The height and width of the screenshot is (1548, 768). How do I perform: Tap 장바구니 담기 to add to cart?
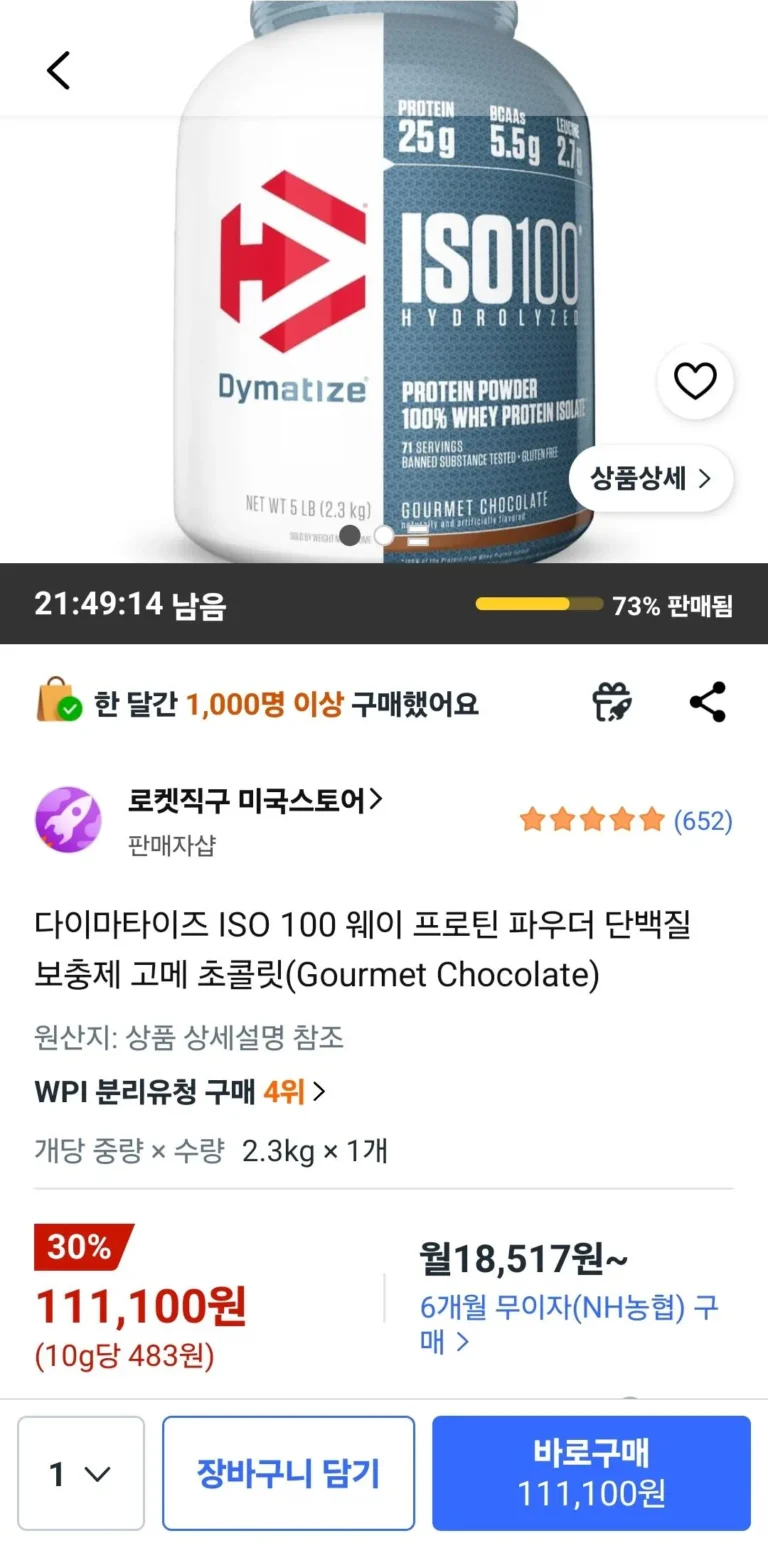(x=288, y=1473)
